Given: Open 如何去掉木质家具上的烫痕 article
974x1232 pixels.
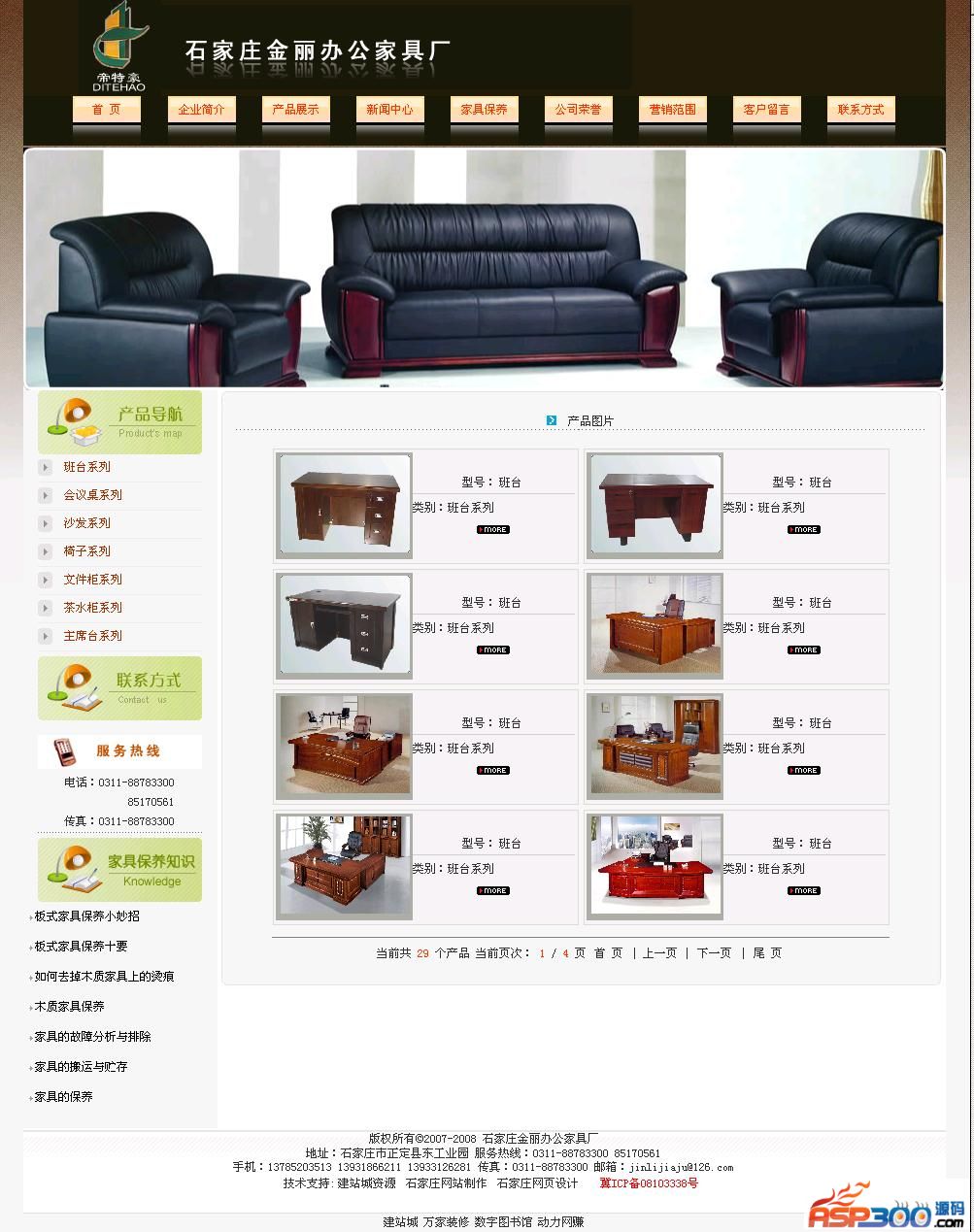Looking at the screenshot, I should [x=104, y=977].
